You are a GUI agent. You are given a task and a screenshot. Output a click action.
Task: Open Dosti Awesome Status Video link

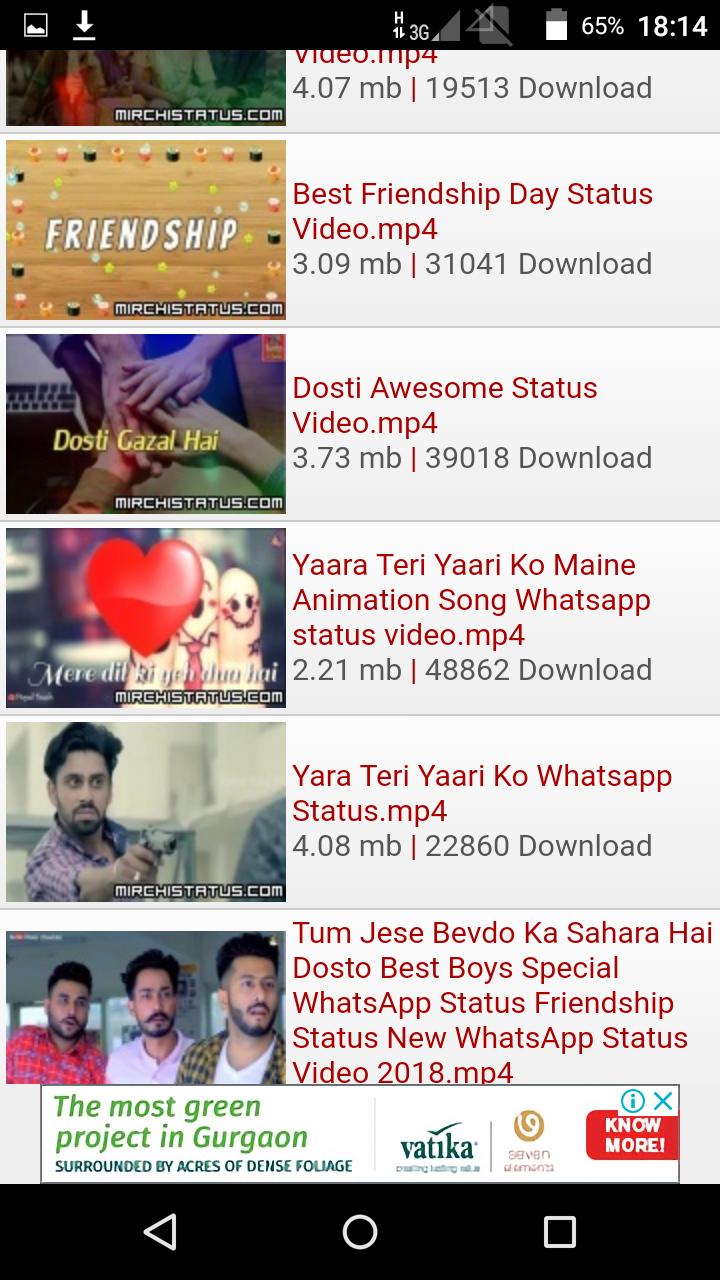pos(445,405)
